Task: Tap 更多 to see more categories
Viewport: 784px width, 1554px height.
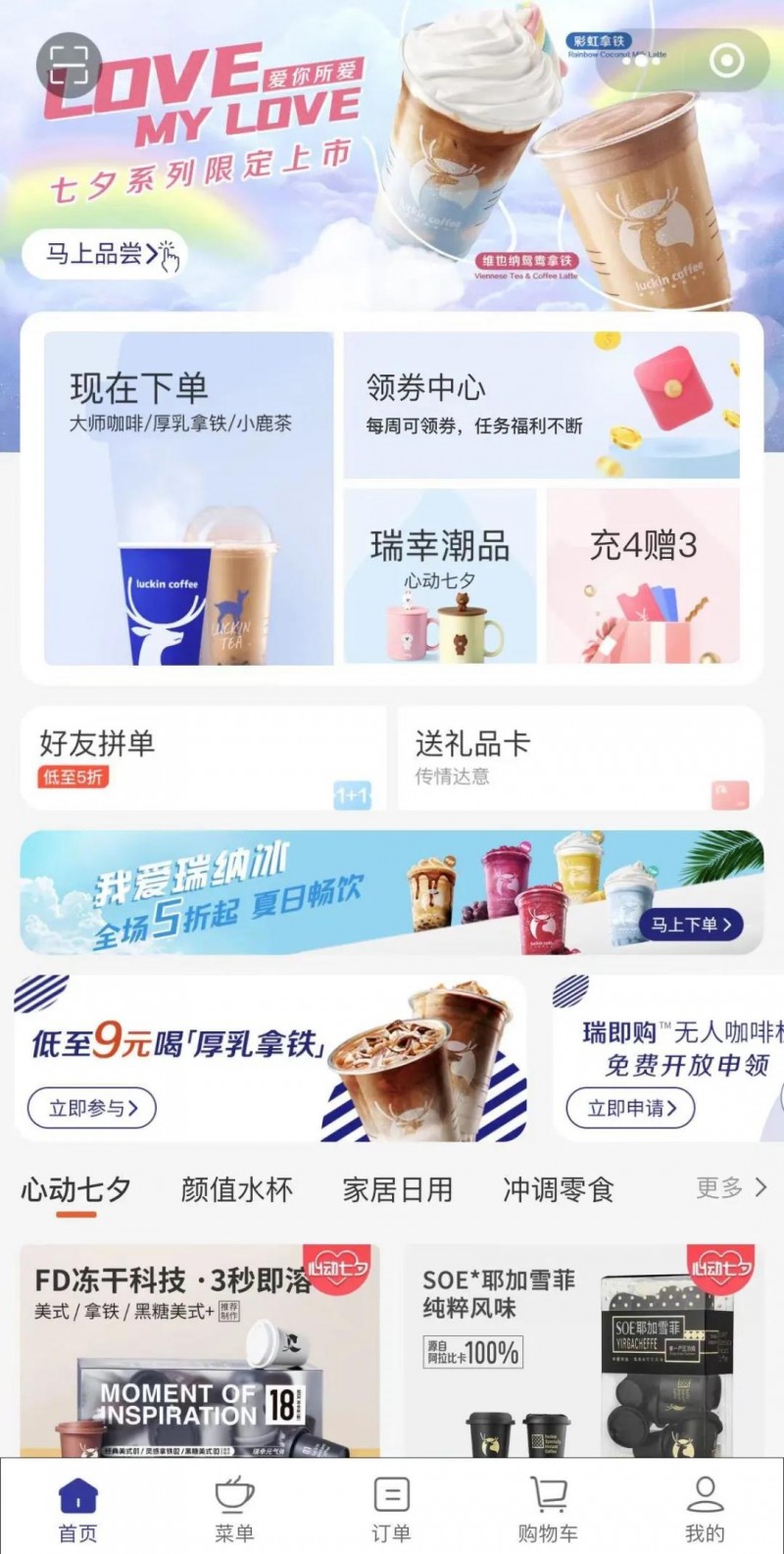Action: [731, 1187]
